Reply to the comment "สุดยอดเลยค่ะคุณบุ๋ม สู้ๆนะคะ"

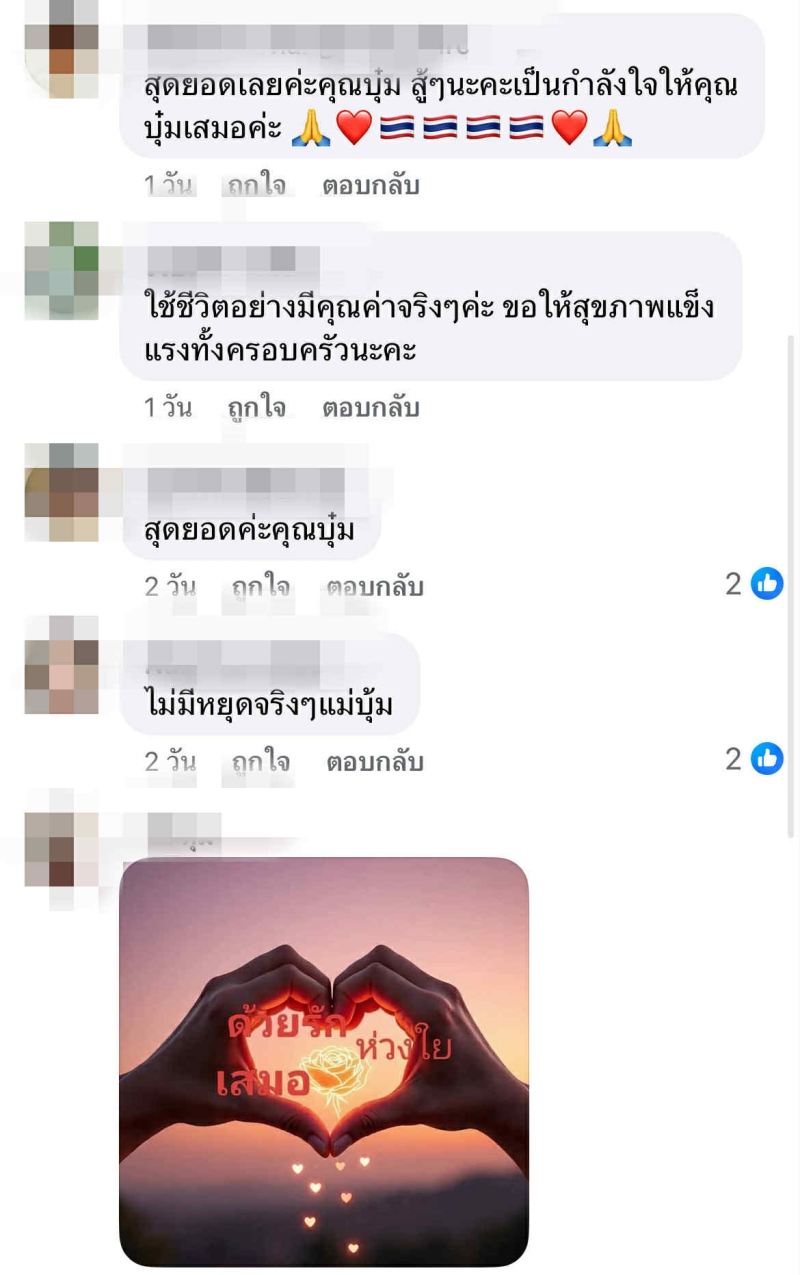[x=370, y=185]
